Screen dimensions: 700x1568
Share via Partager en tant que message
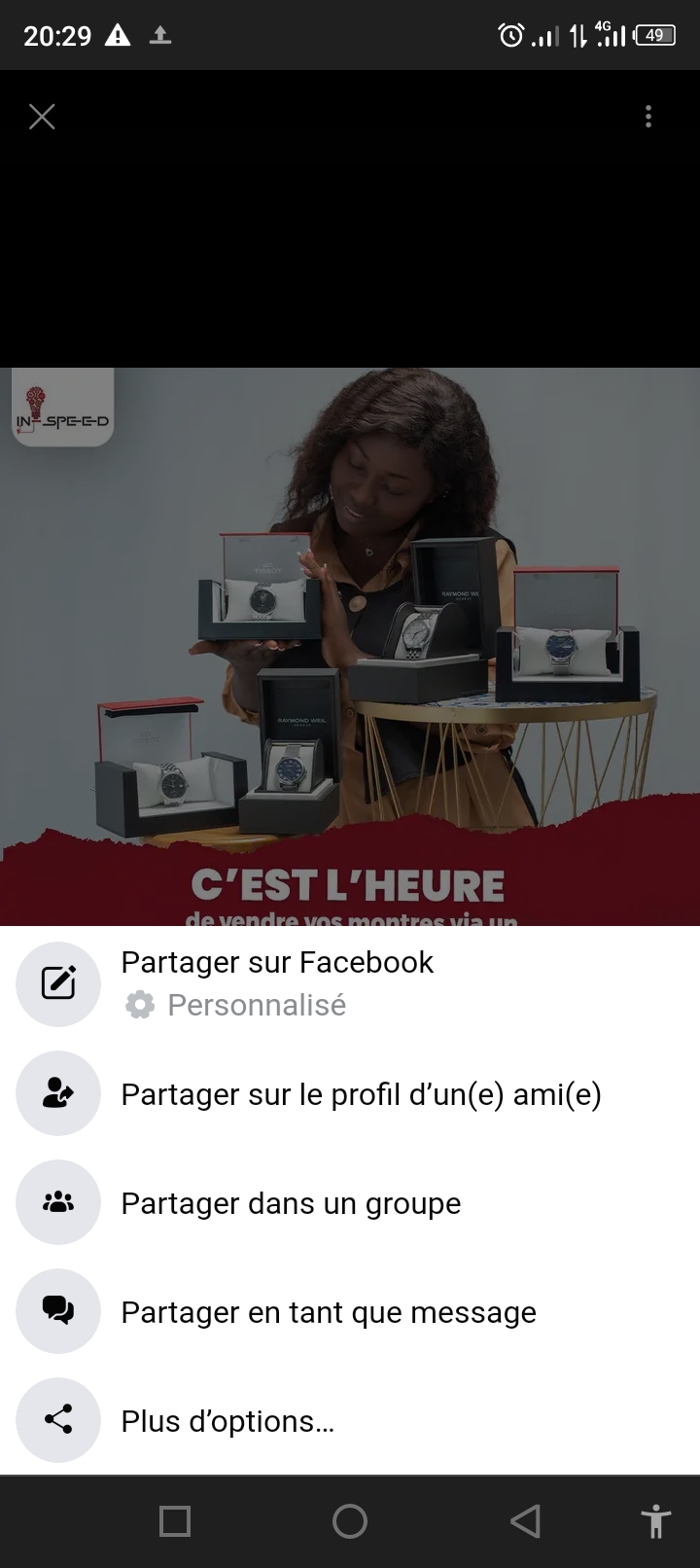[328, 1312]
